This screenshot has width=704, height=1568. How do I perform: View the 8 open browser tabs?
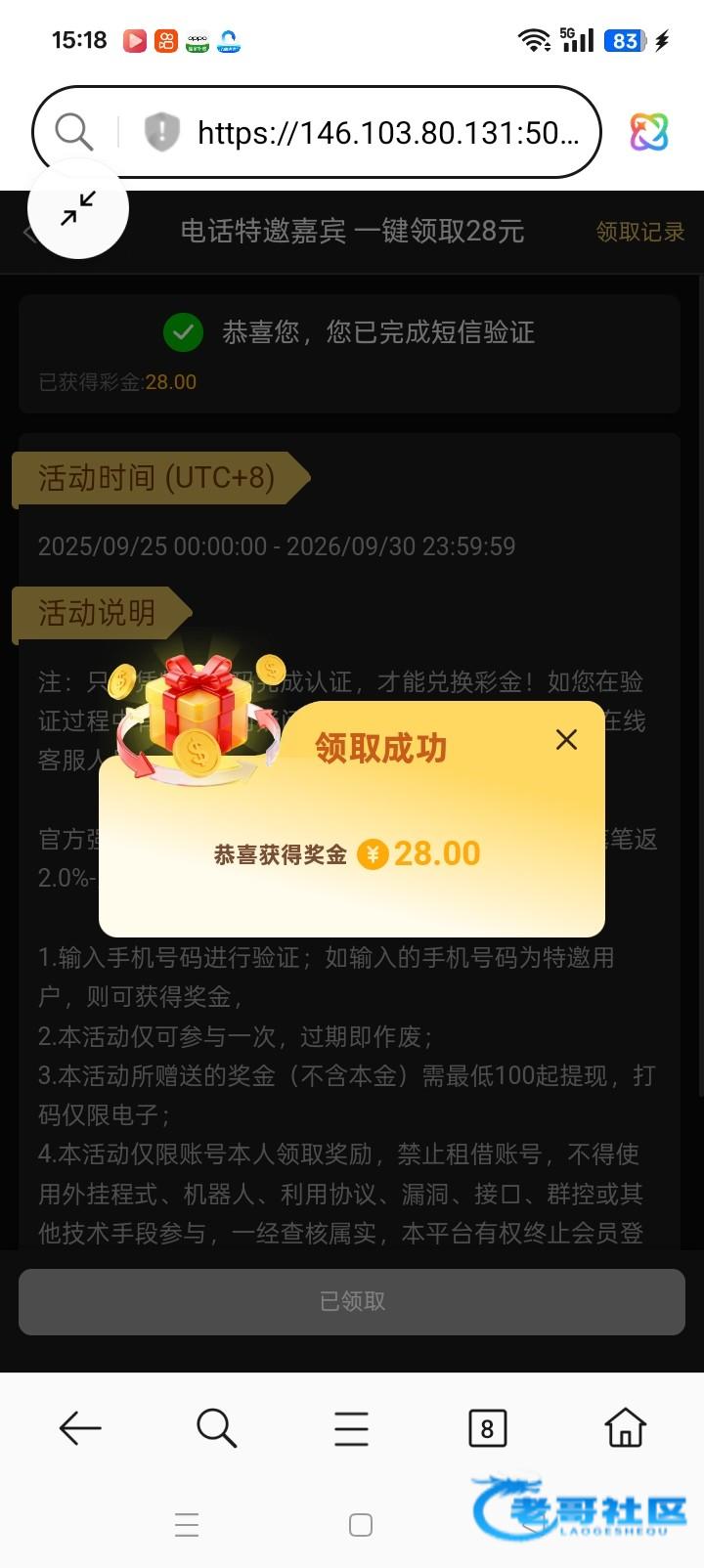[x=487, y=1428]
